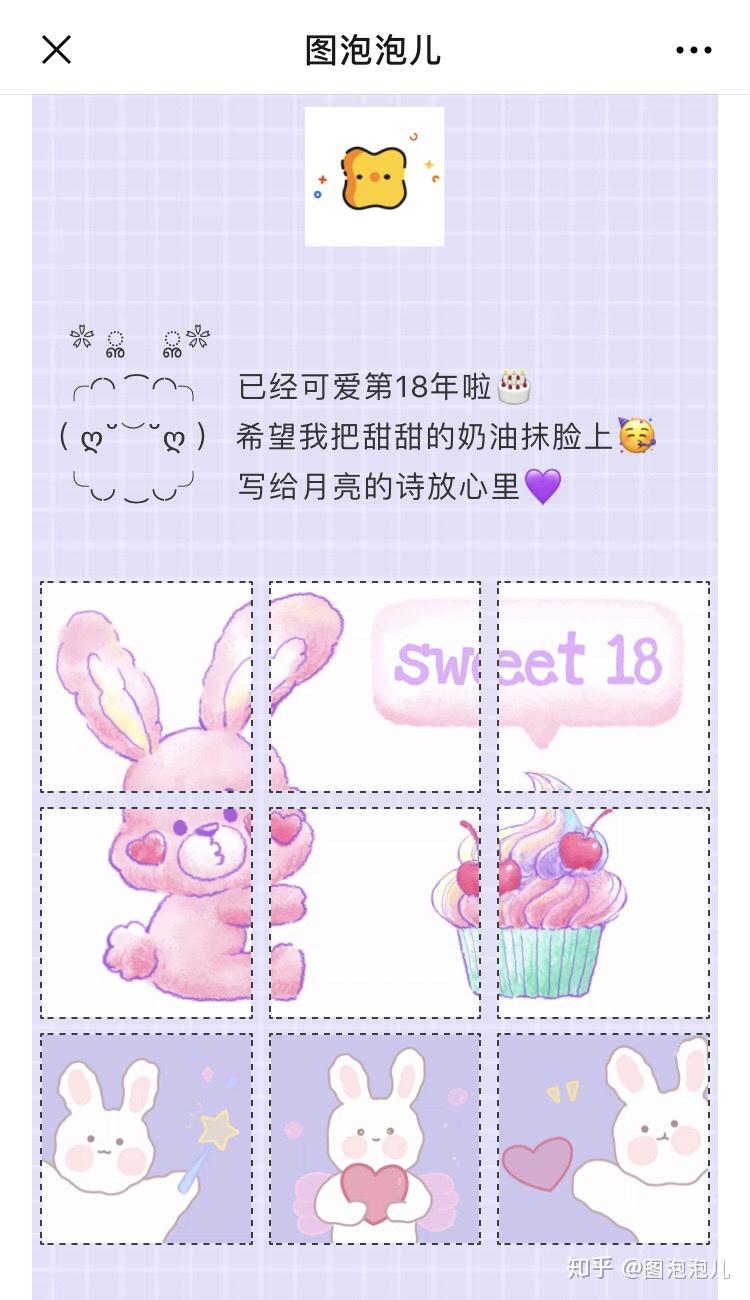Open the three-dot more options menu
The image size is (750, 1300).
click(693, 50)
